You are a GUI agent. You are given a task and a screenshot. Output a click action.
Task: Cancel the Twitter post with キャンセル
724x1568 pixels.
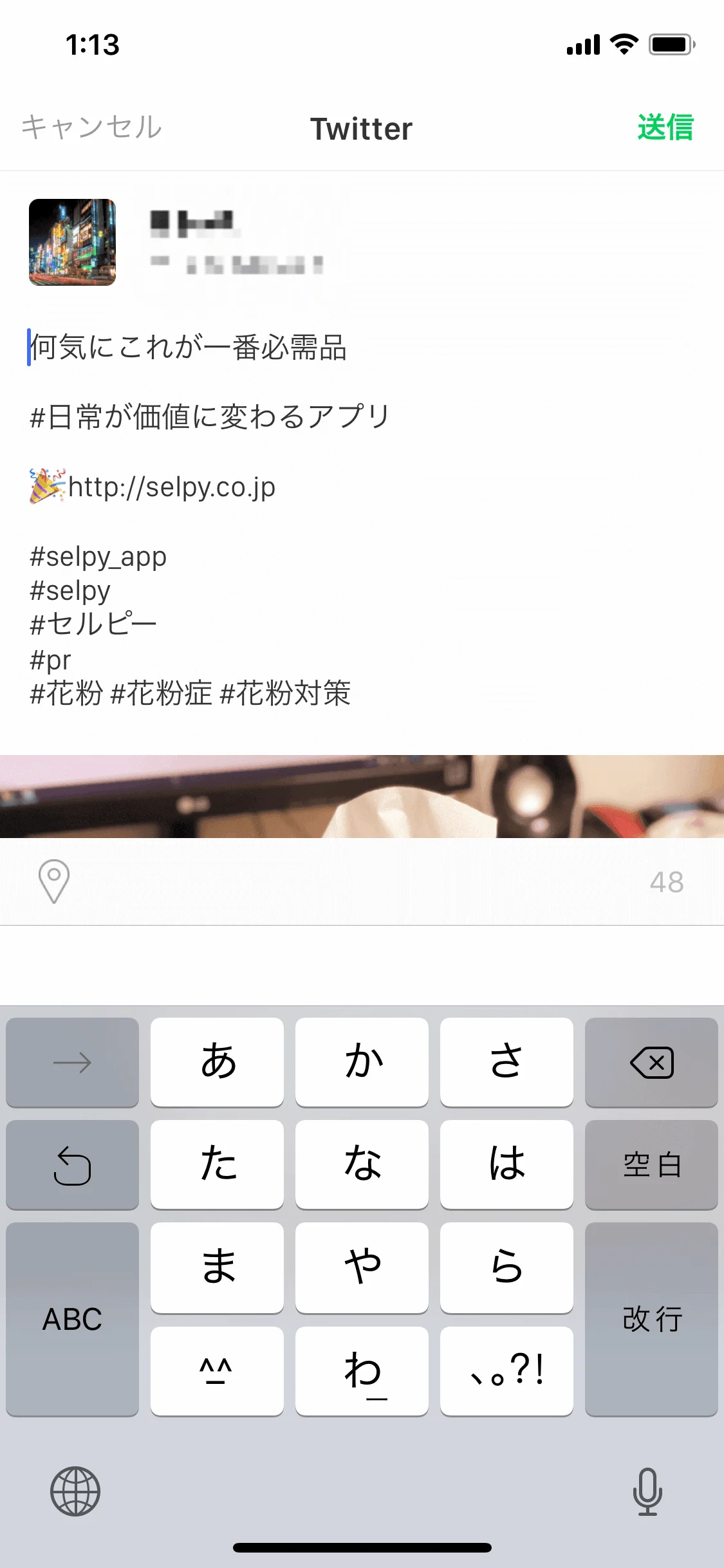point(91,127)
